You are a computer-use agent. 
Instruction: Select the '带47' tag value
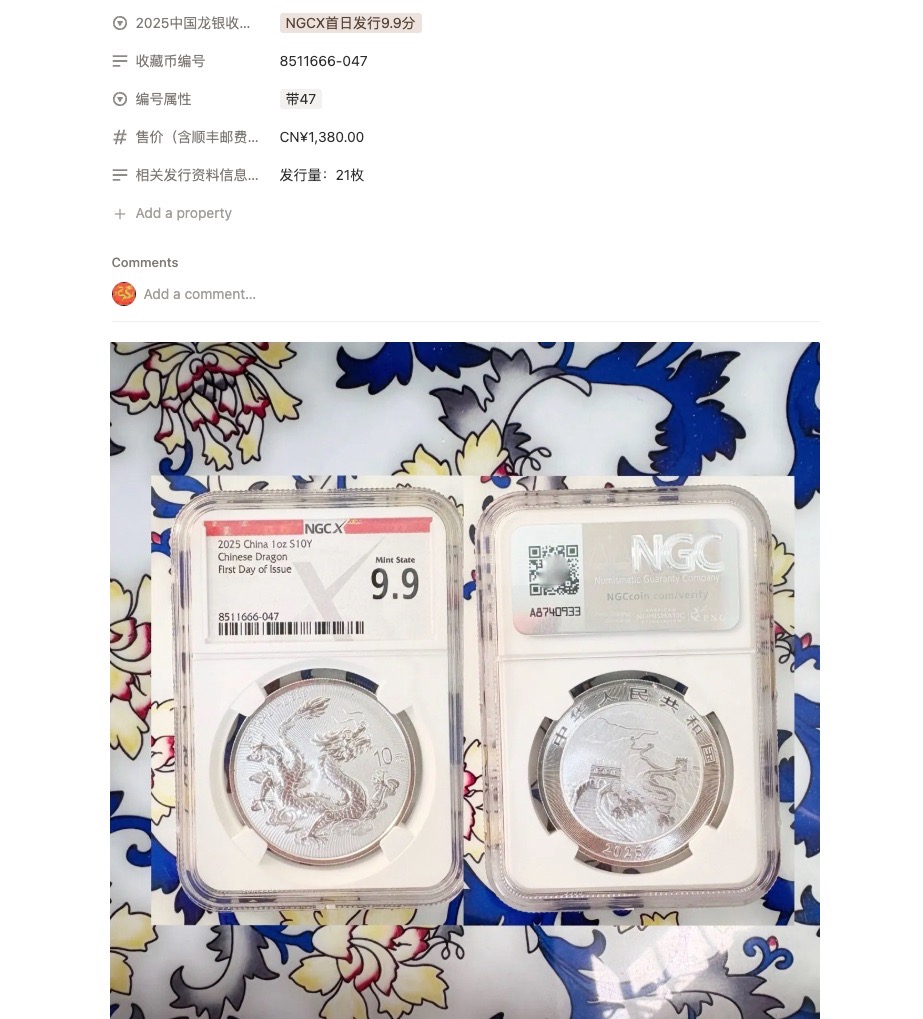click(x=301, y=99)
